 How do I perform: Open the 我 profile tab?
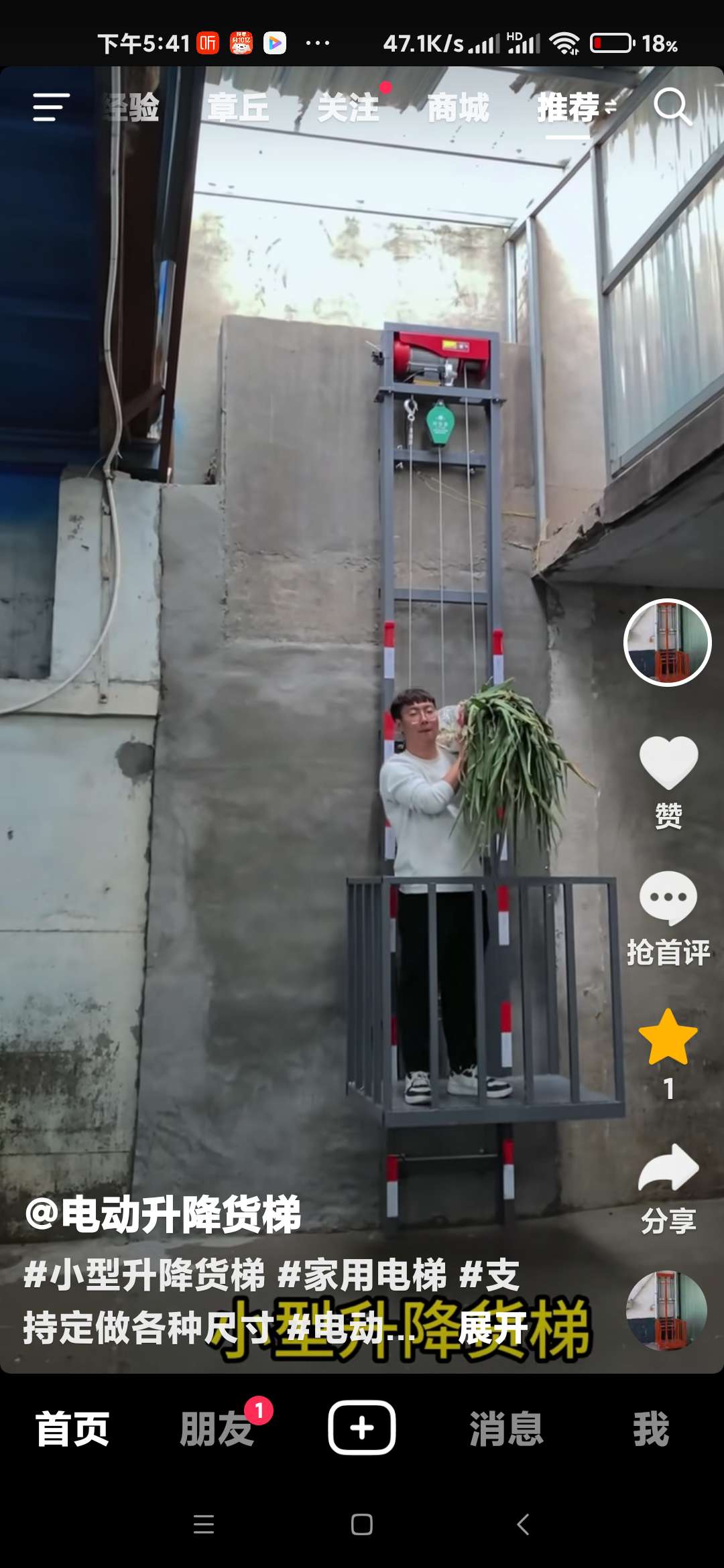[x=651, y=1429]
